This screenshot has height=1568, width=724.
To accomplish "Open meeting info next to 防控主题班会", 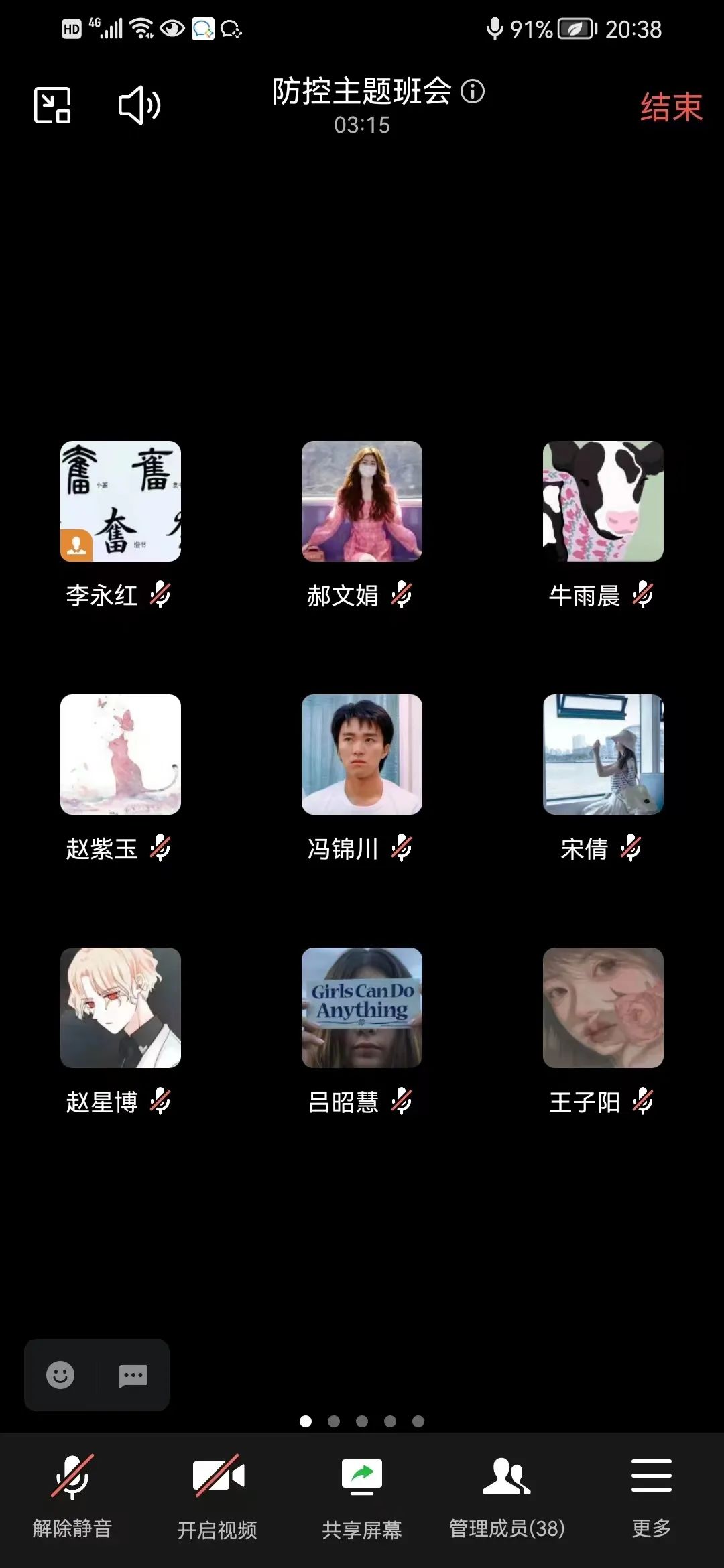I will coord(473,91).
